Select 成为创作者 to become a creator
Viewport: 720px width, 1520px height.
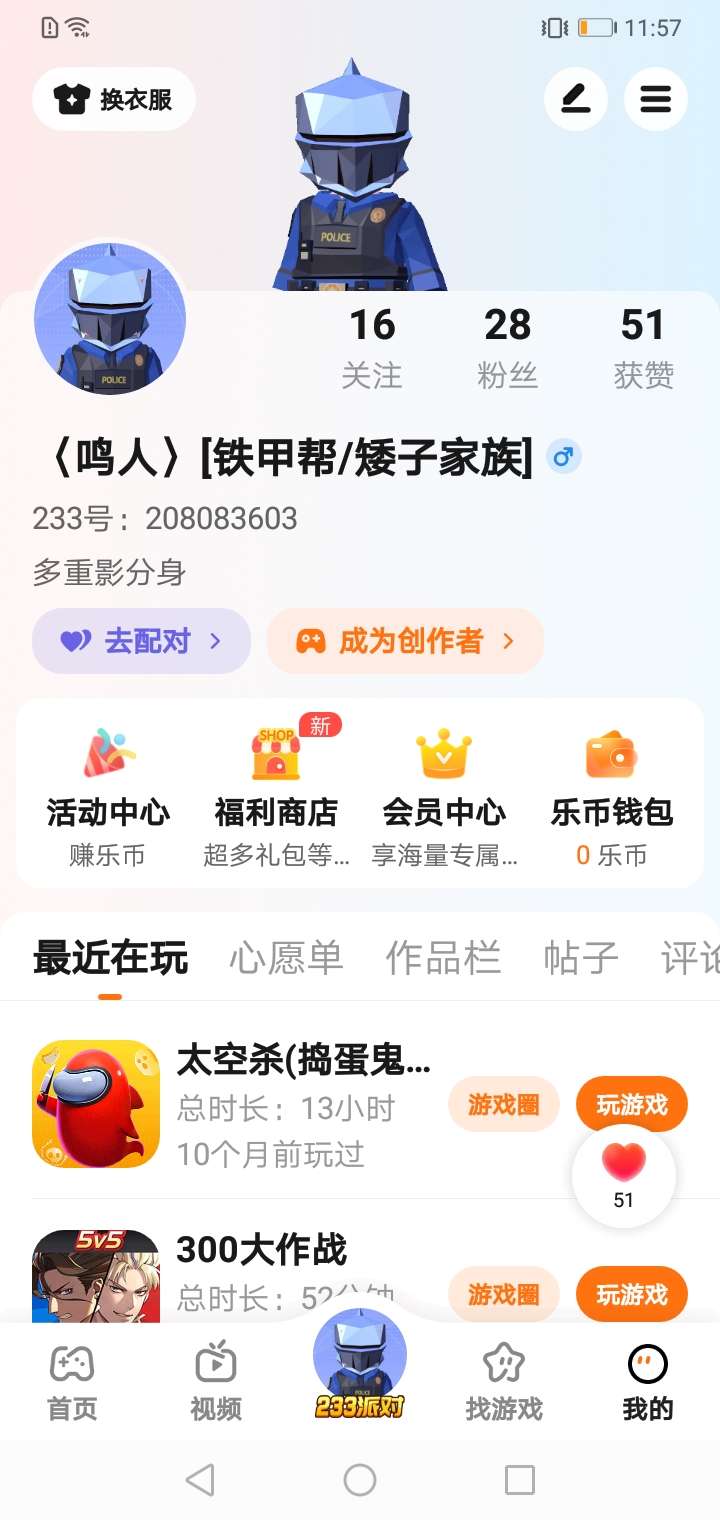[x=405, y=641]
